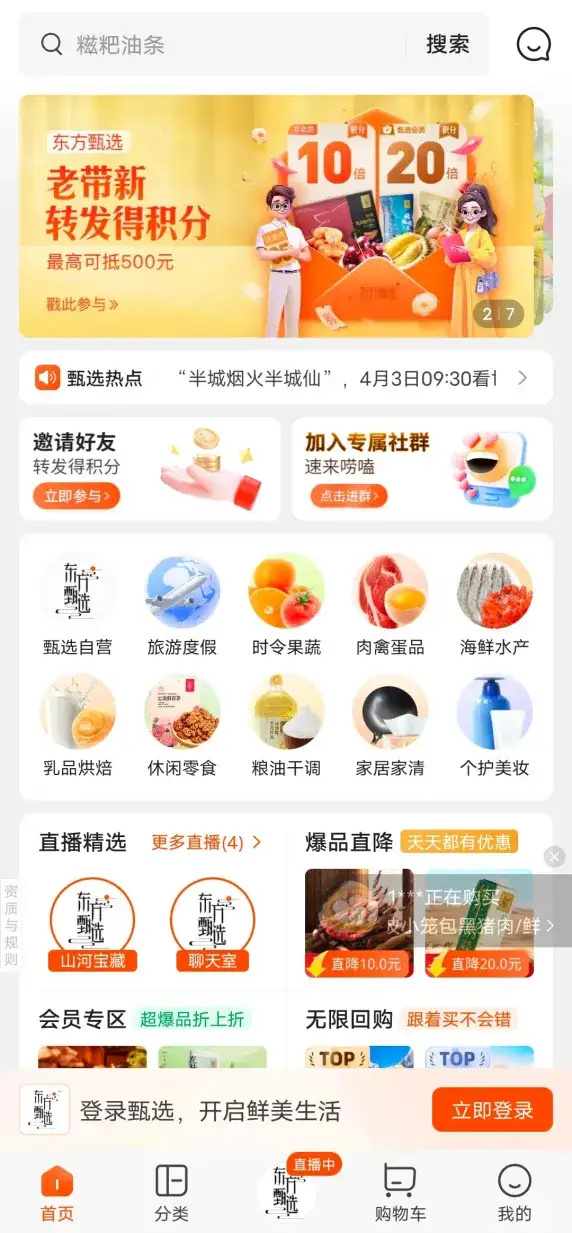
Task: Open 时令果蔬 category
Action: (286, 606)
